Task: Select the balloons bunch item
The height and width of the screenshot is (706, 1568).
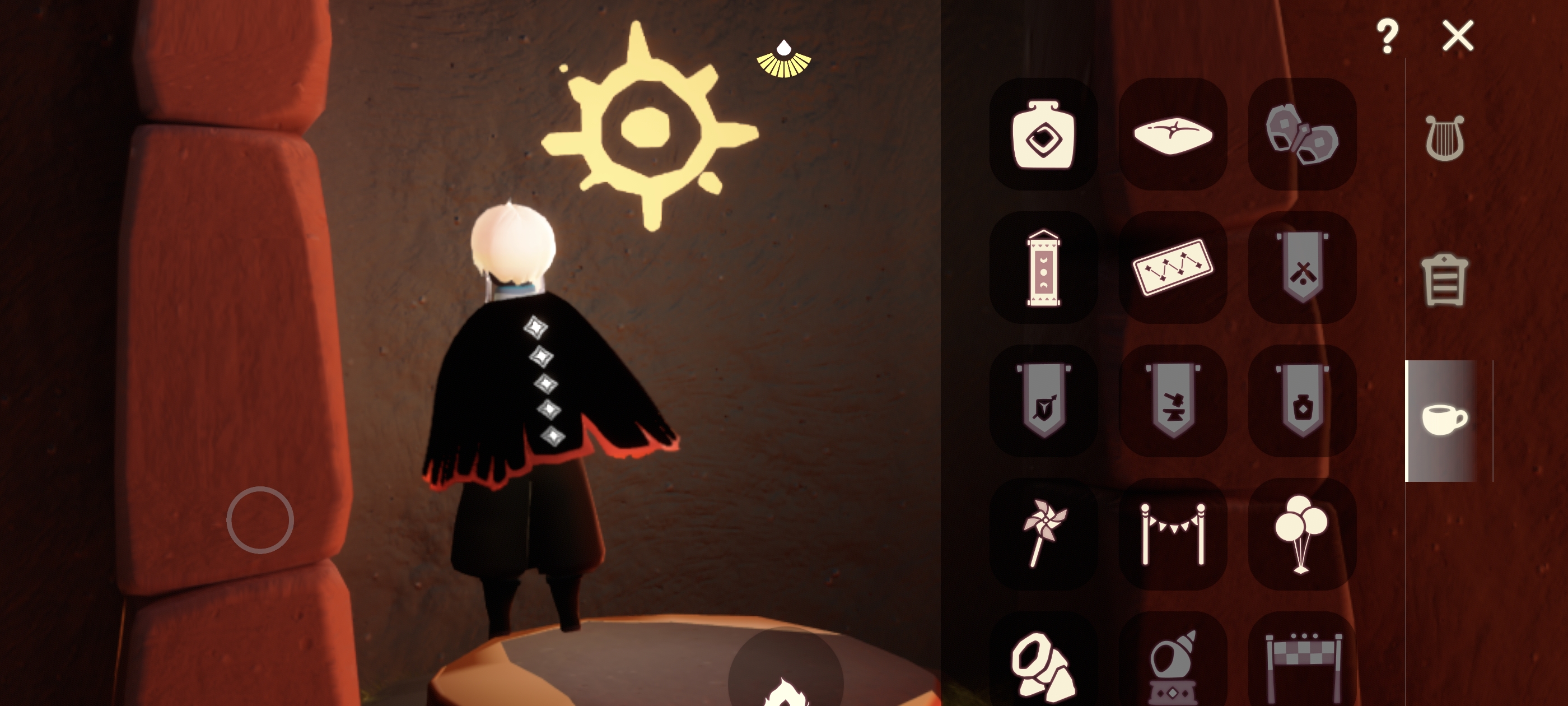Action: [x=1302, y=534]
